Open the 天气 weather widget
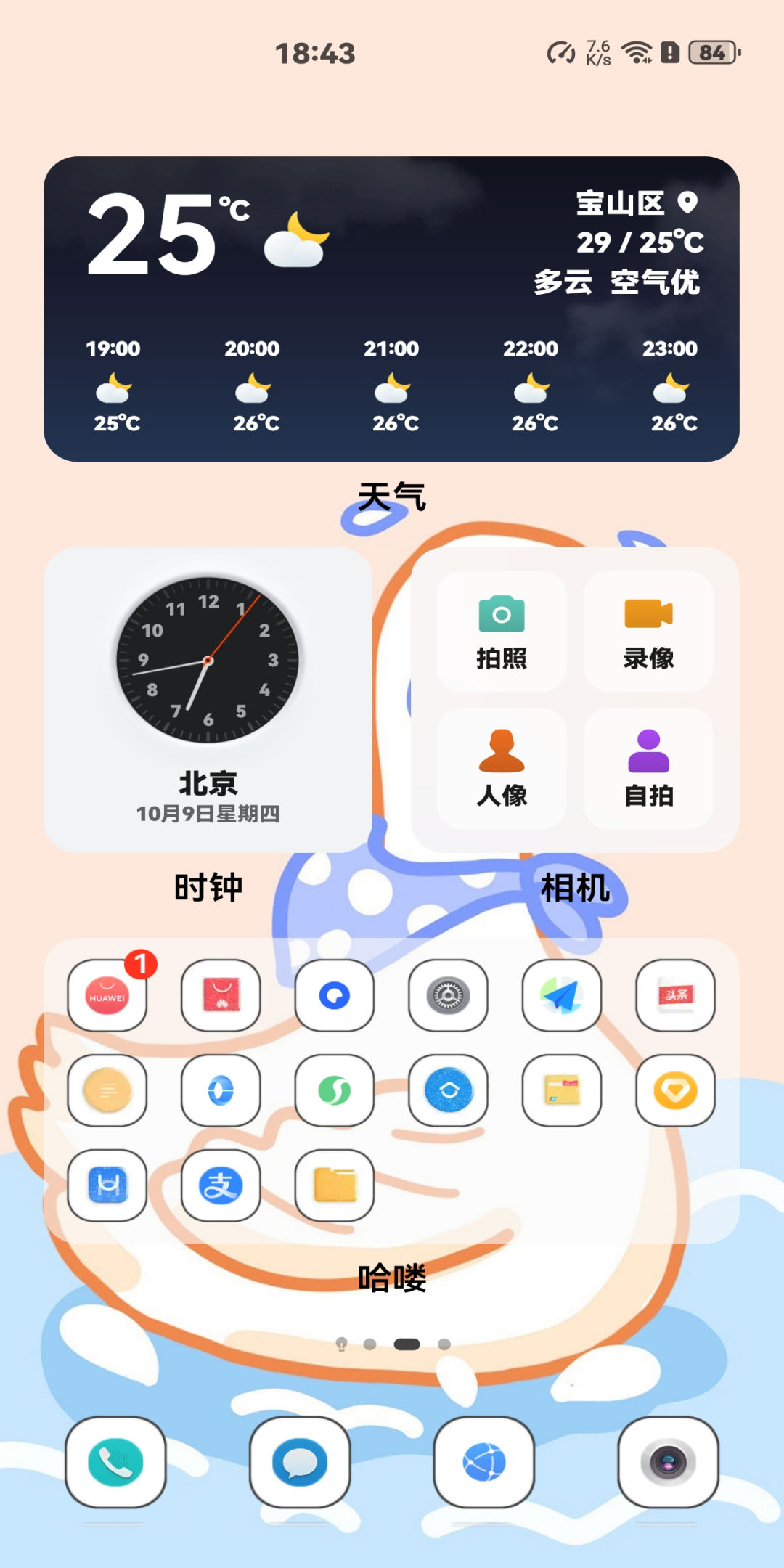784x1568 pixels. [391, 309]
